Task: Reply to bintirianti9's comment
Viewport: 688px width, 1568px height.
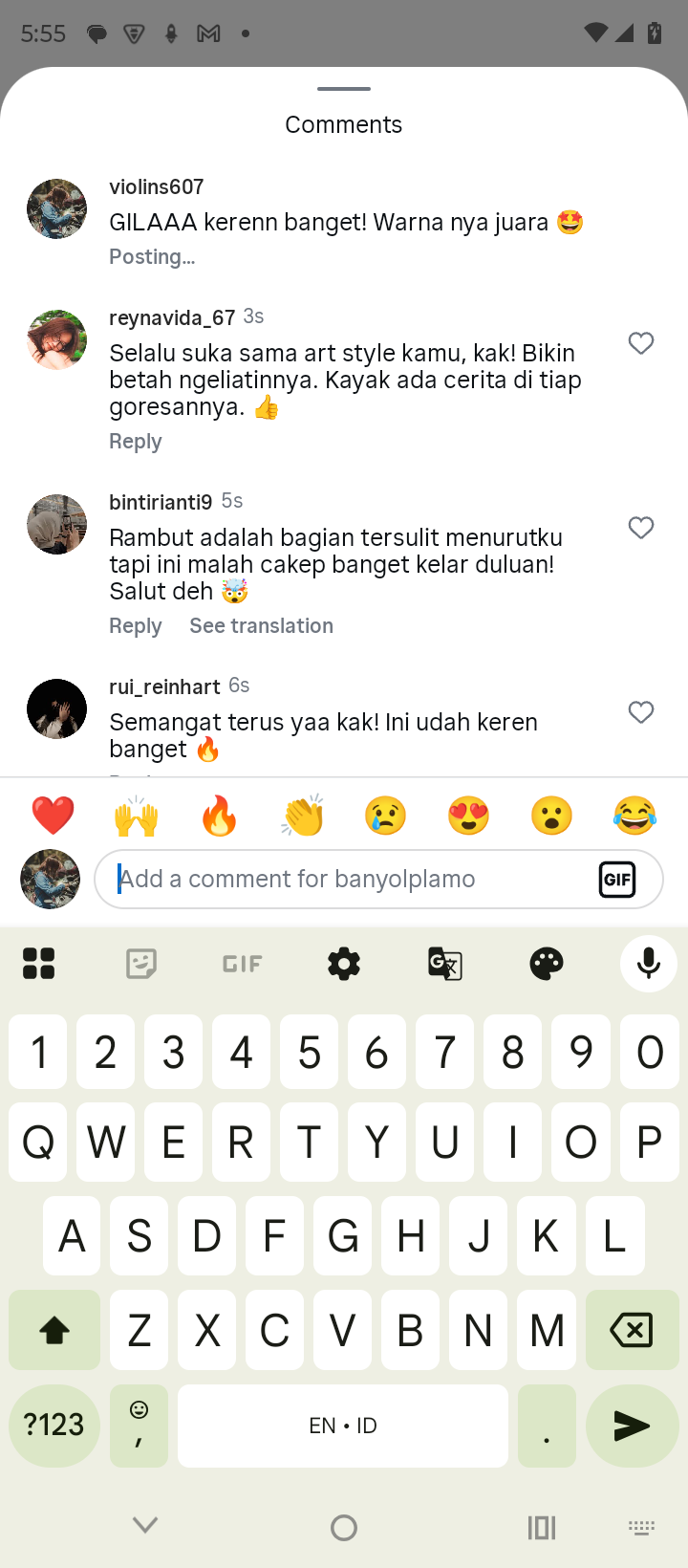Action: point(136,626)
